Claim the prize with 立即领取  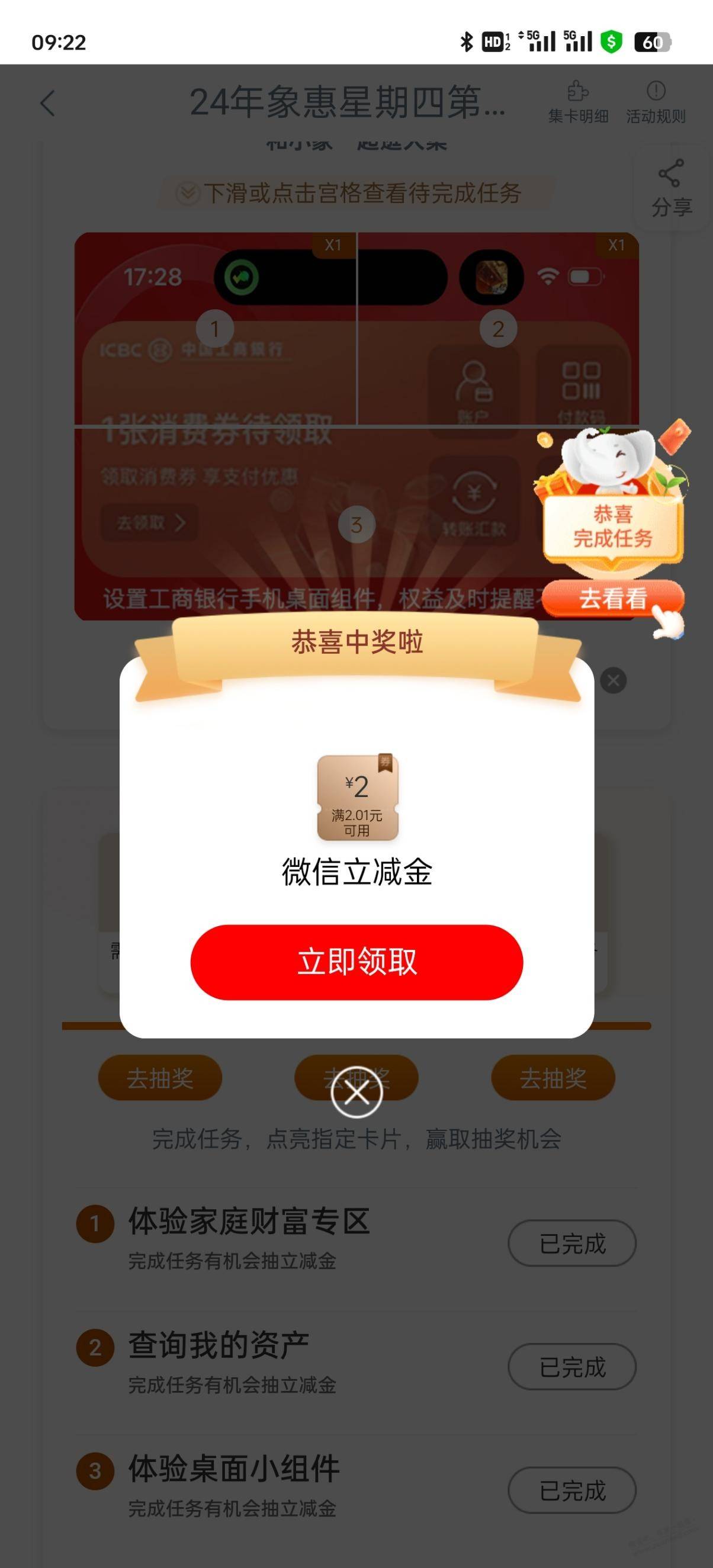[x=356, y=962]
